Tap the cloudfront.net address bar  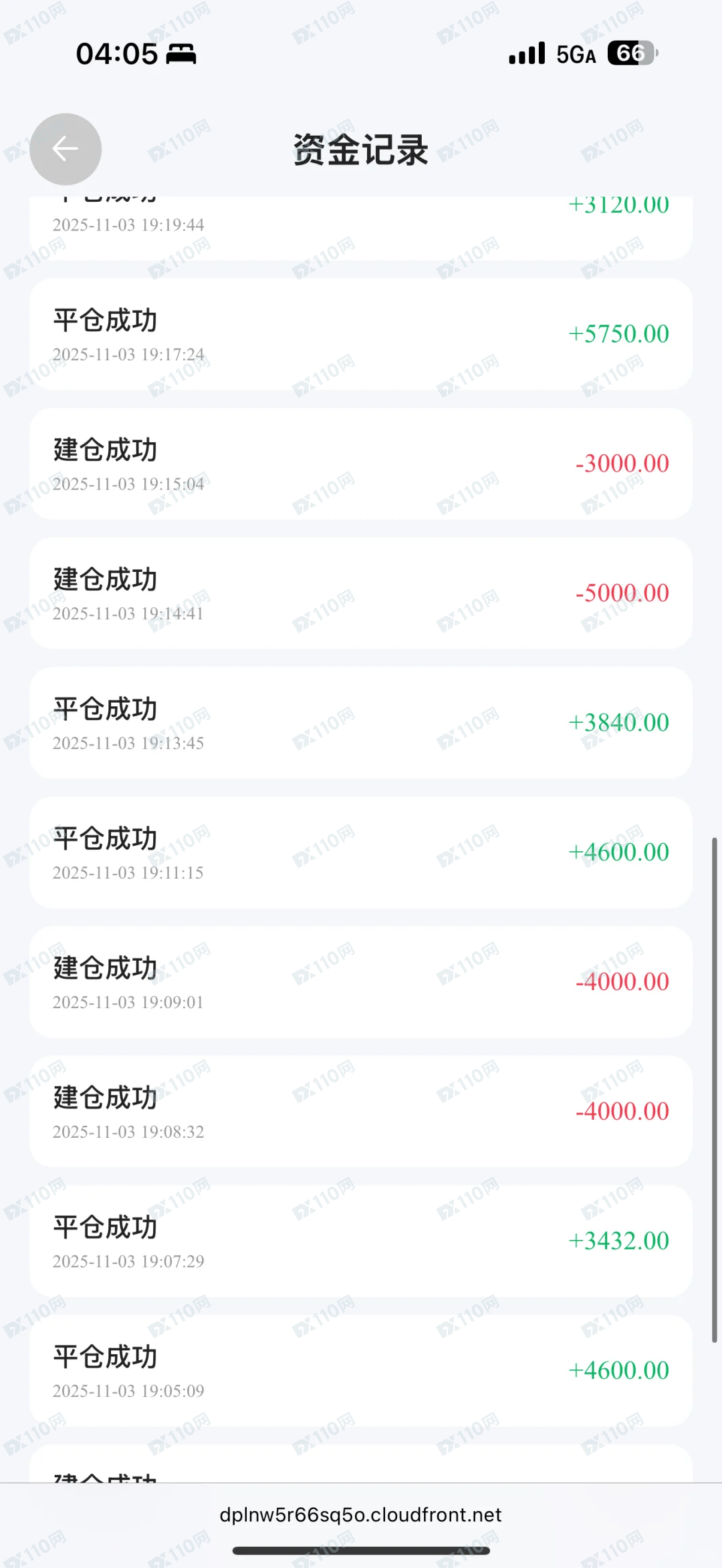click(x=360, y=1515)
